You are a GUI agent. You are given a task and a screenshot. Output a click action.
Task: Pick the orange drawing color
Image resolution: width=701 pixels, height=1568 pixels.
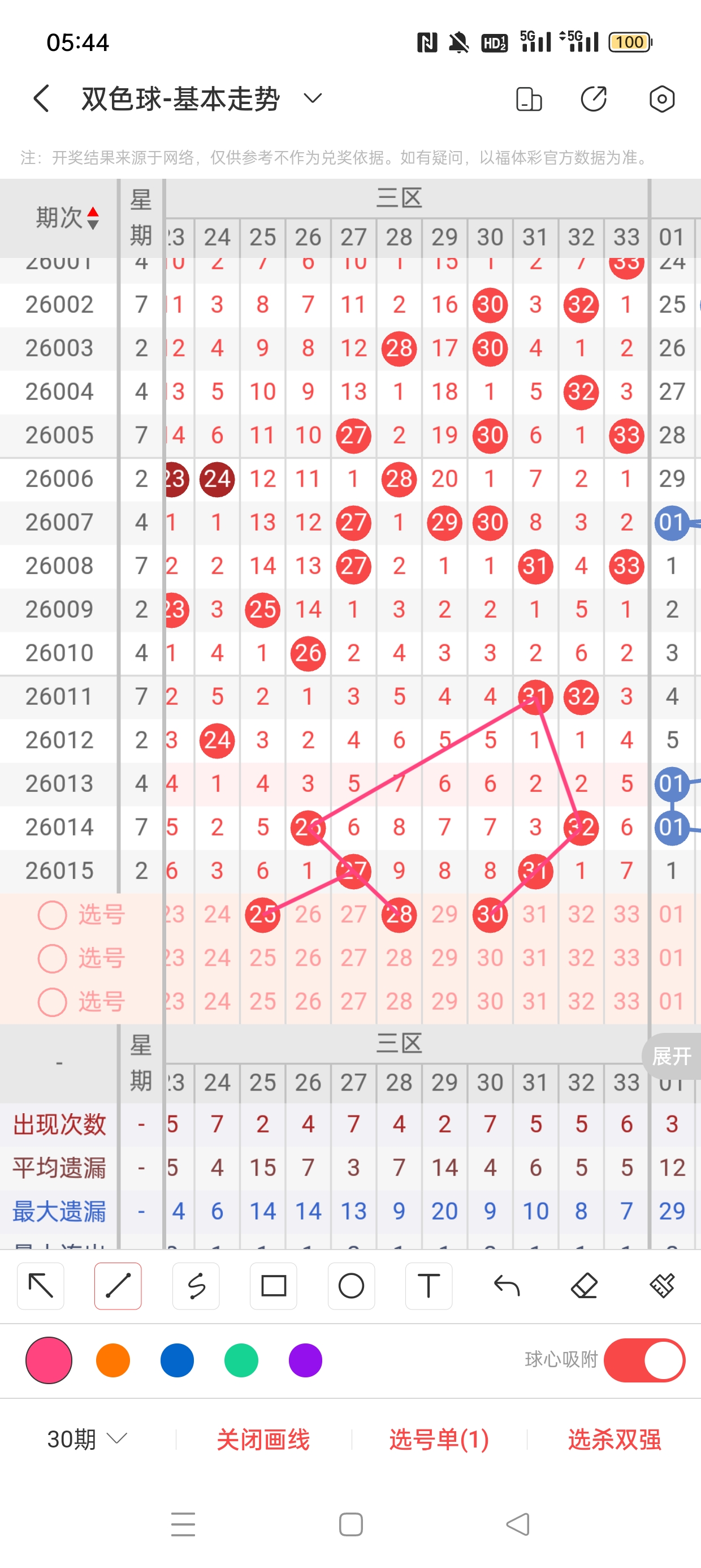click(x=113, y=1360)
